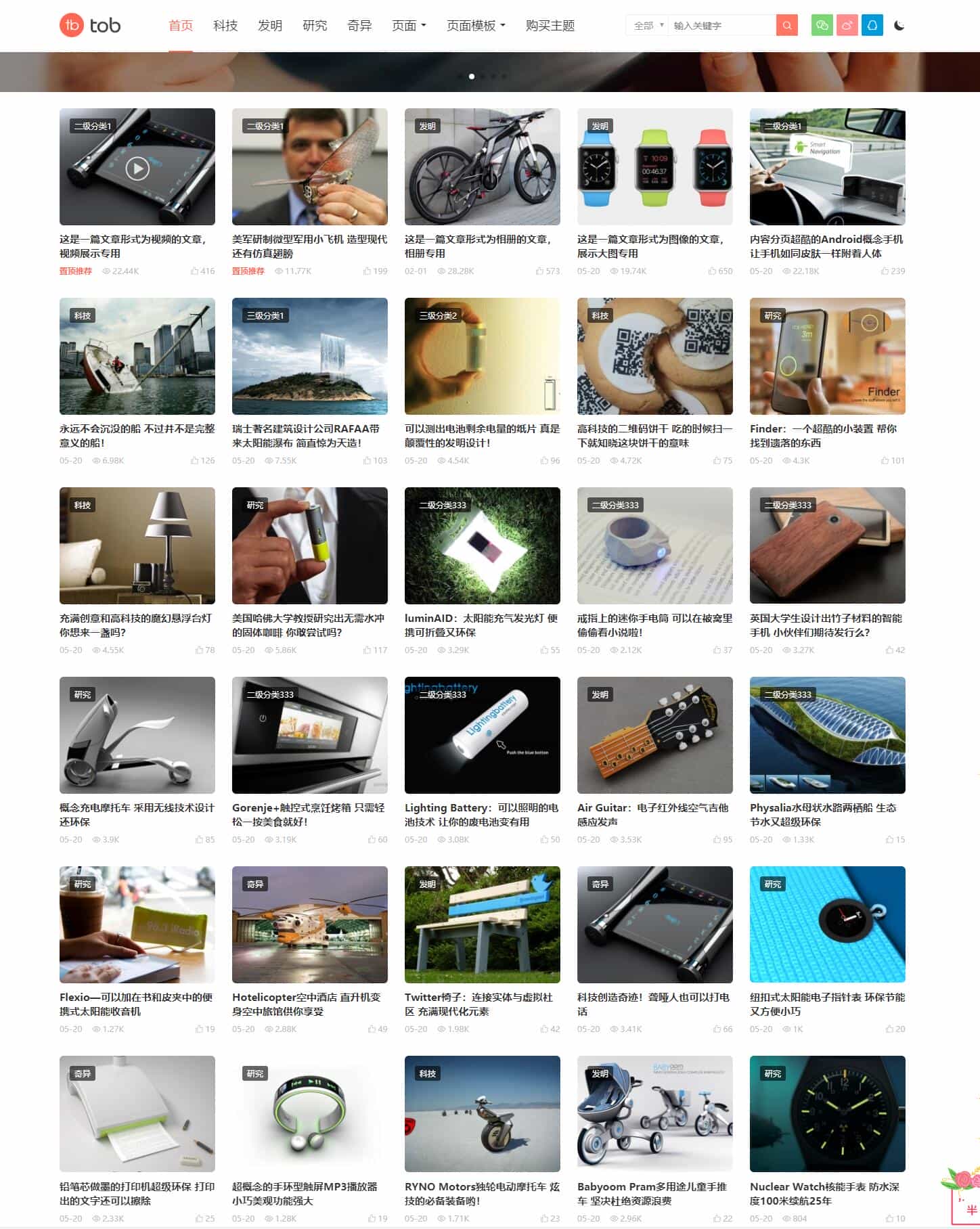Play the video article thumbnail
Image resolution: width=980 pixels, height=1229 pixels.
[x=137, y=168]
